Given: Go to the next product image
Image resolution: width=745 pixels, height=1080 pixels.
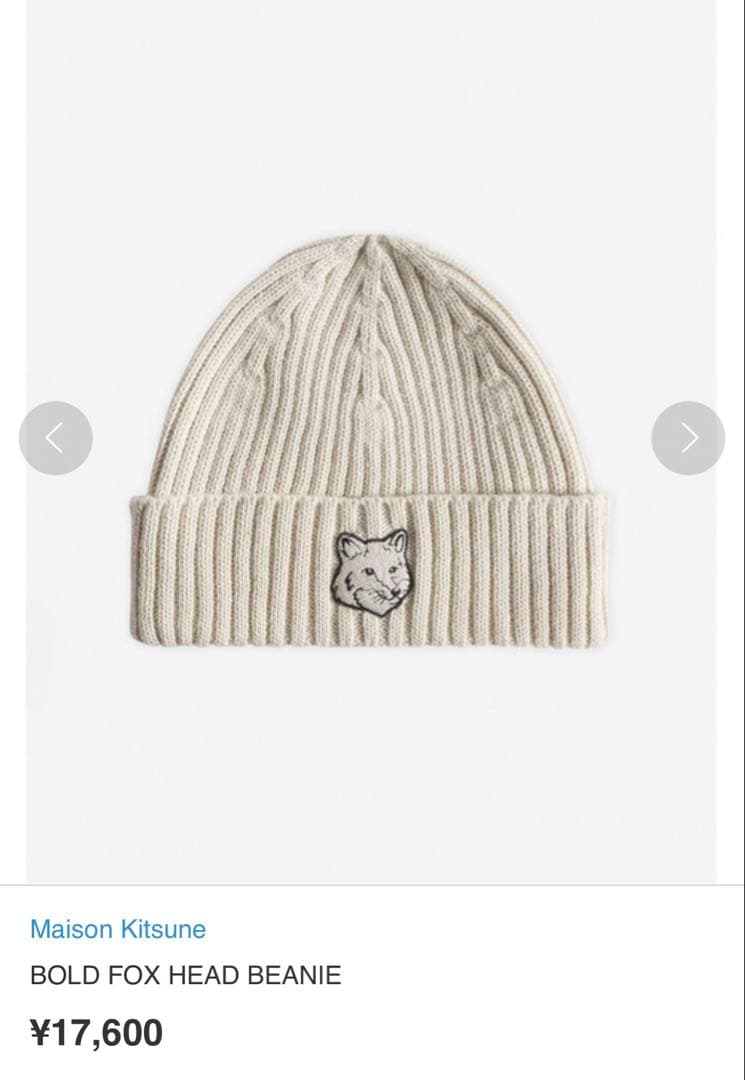Looking at the screenshot, I should (688, 438).
